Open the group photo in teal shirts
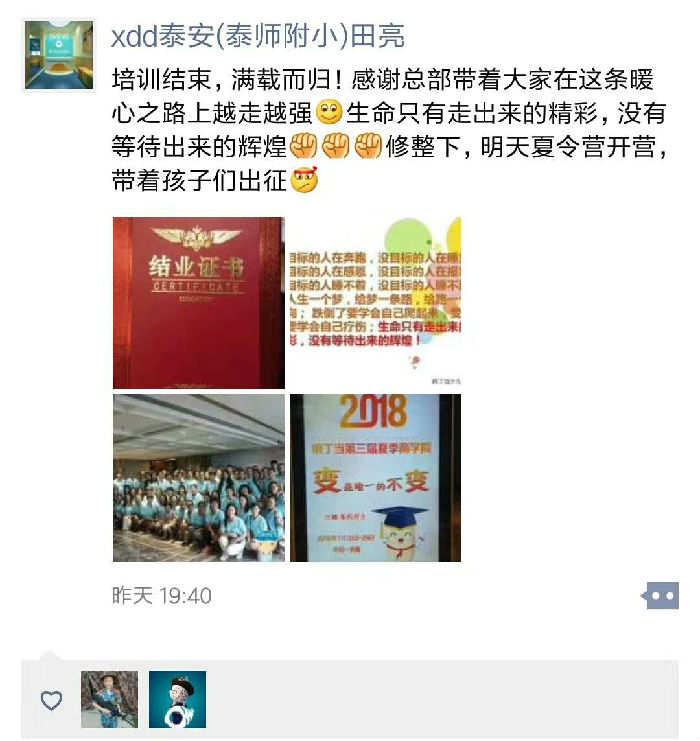The width and height of the screenshot is (700, 741). tap(198, 477)
